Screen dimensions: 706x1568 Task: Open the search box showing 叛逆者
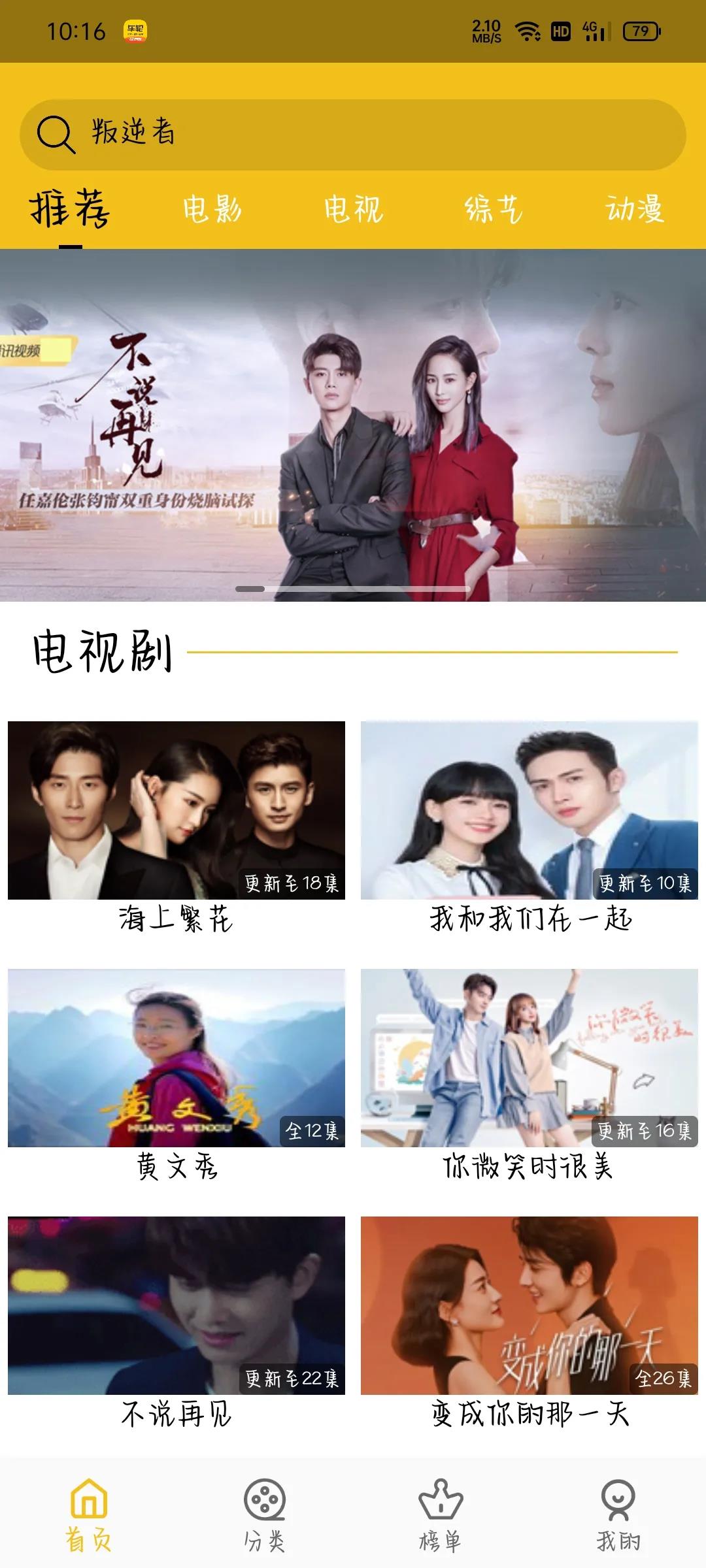pos(353,134)
